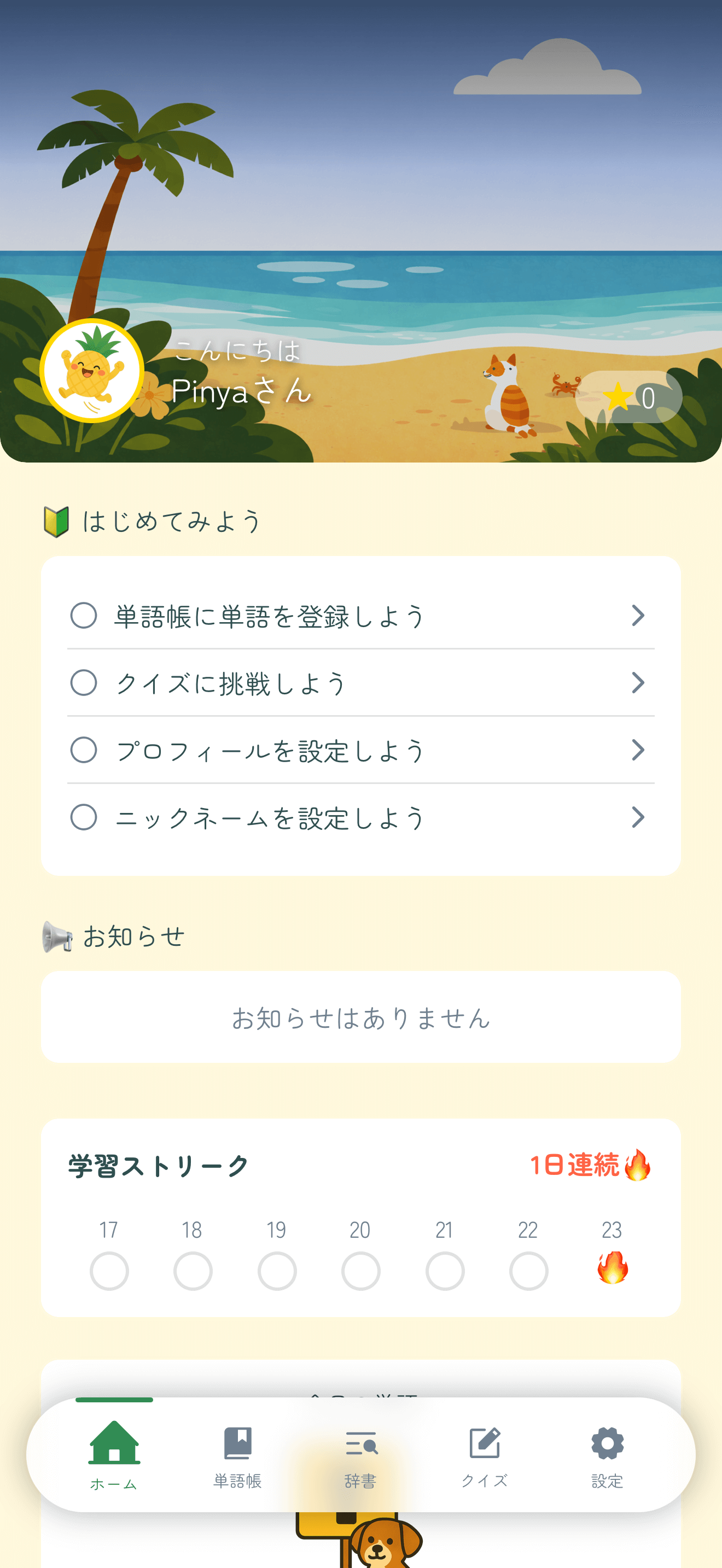
Task: Mark クイズに挑戦しよう as complete
Action: coord(84,683)
